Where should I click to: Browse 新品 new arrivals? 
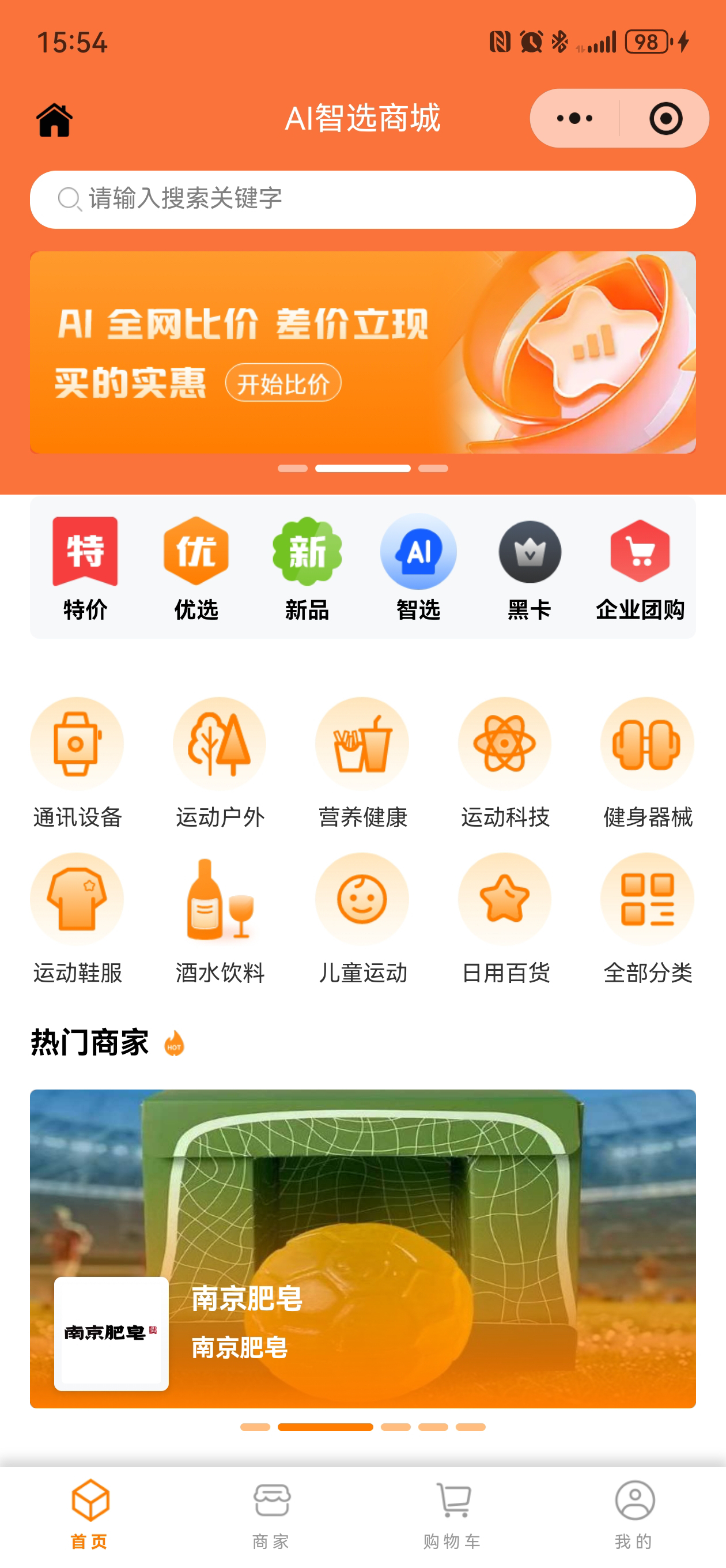(307, 567)
